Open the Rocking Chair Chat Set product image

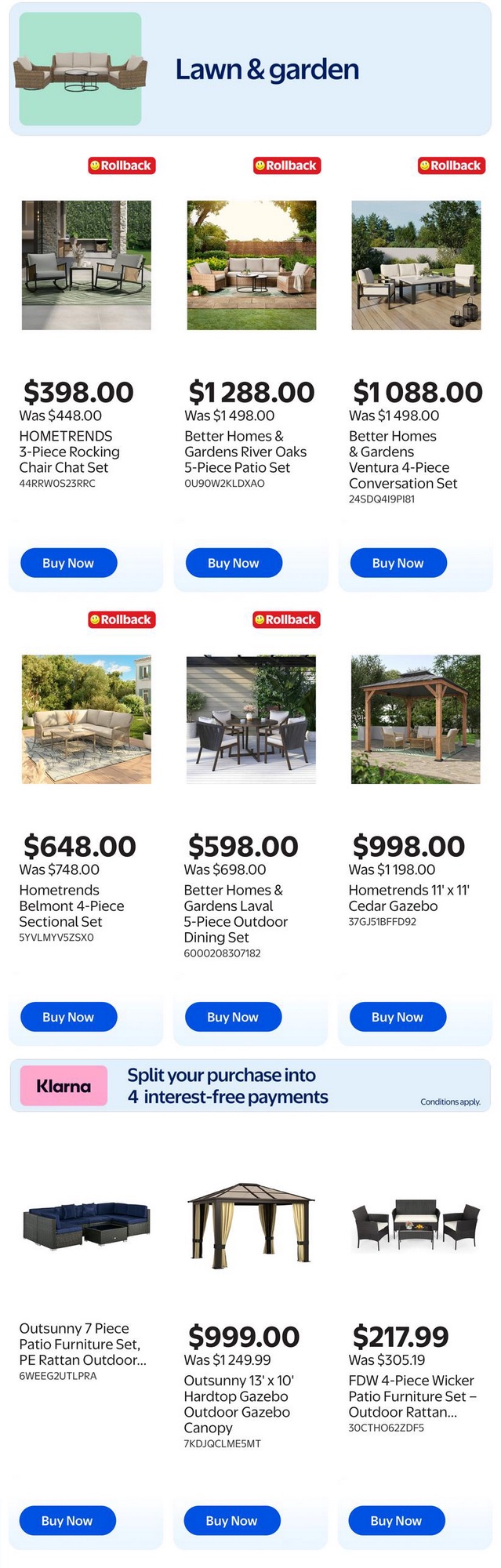(x=86, y=264)
